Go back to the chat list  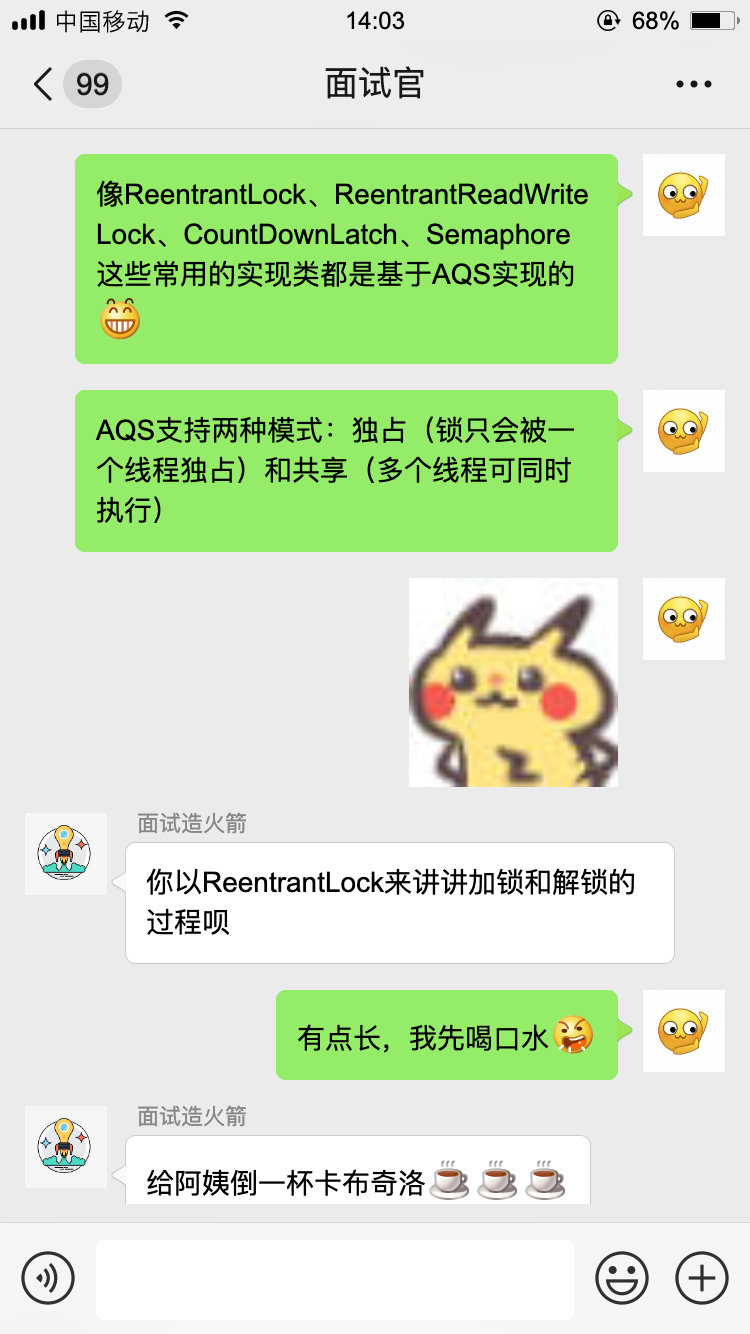point(44,84)
